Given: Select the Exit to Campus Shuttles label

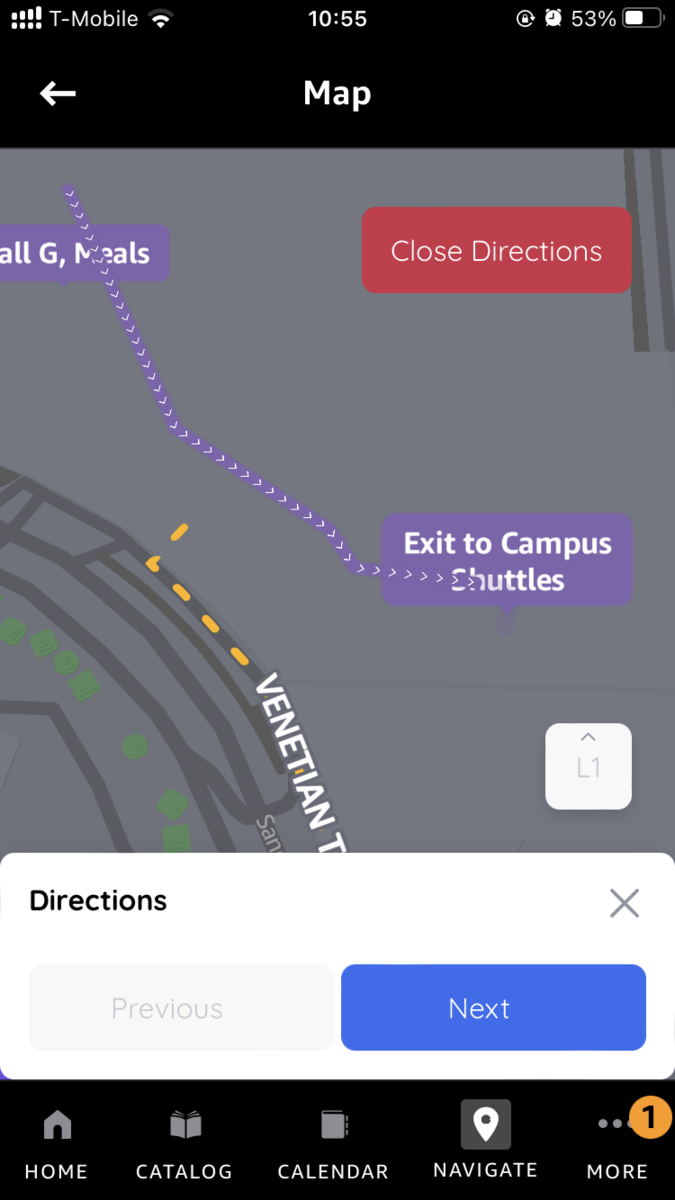Looking at the screenshot, I should click(507, 561).
